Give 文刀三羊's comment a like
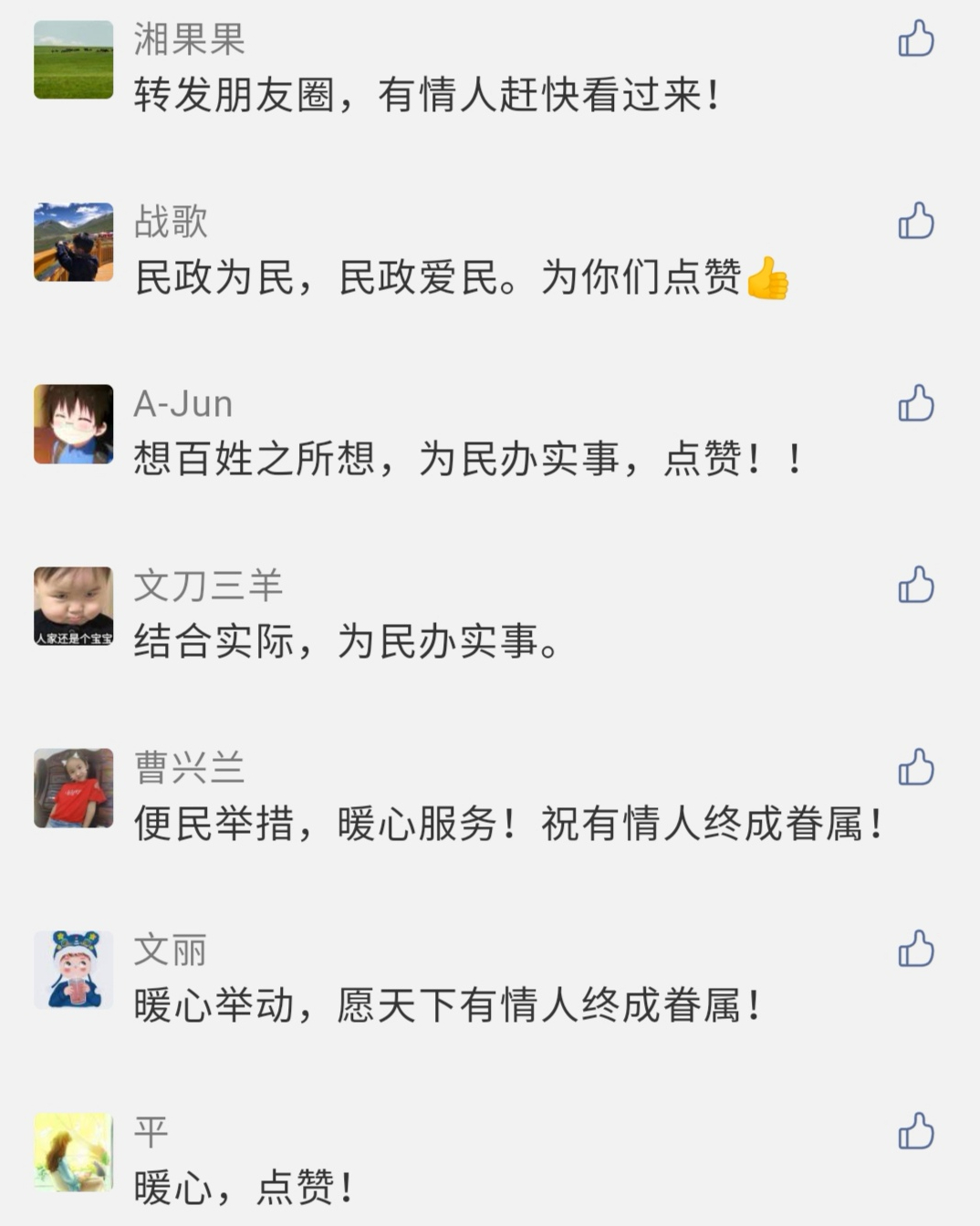This screenshot has height=1226, width=980. pos(916,585)
